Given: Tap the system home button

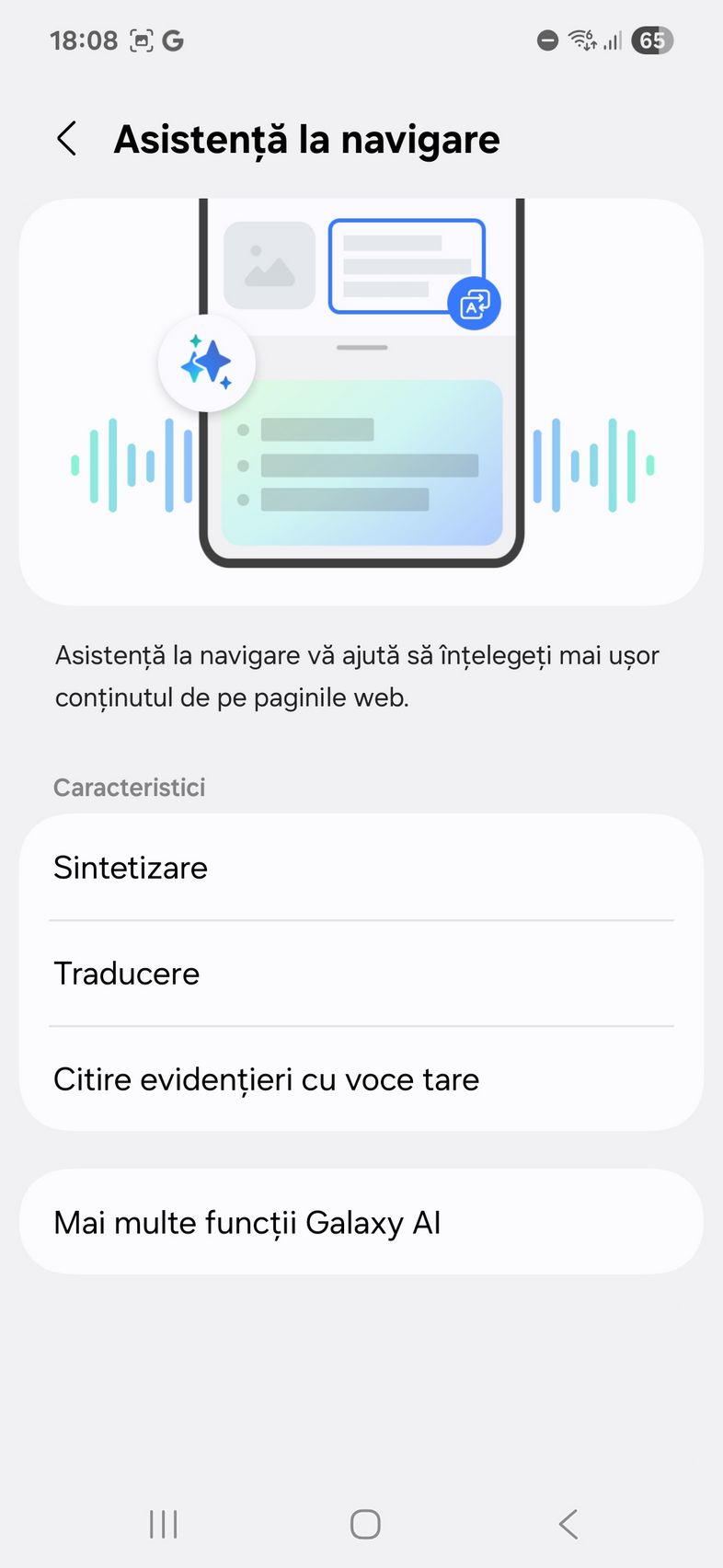Looking at the screenshot, I should point(365,1524).
